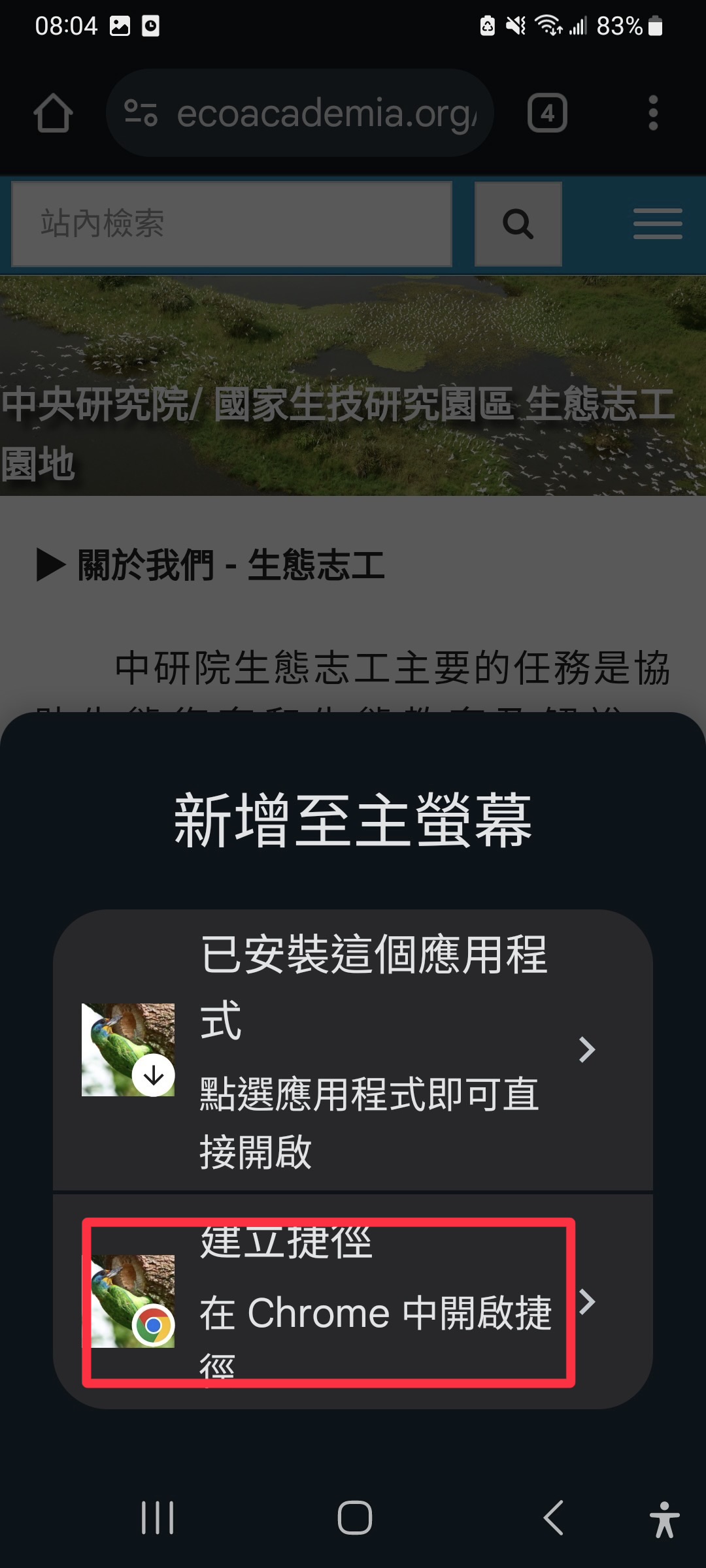Viewport: 706px width, 1568px height.
Task: Open the accessibility shortcut button
Action: coord(664,1519)
